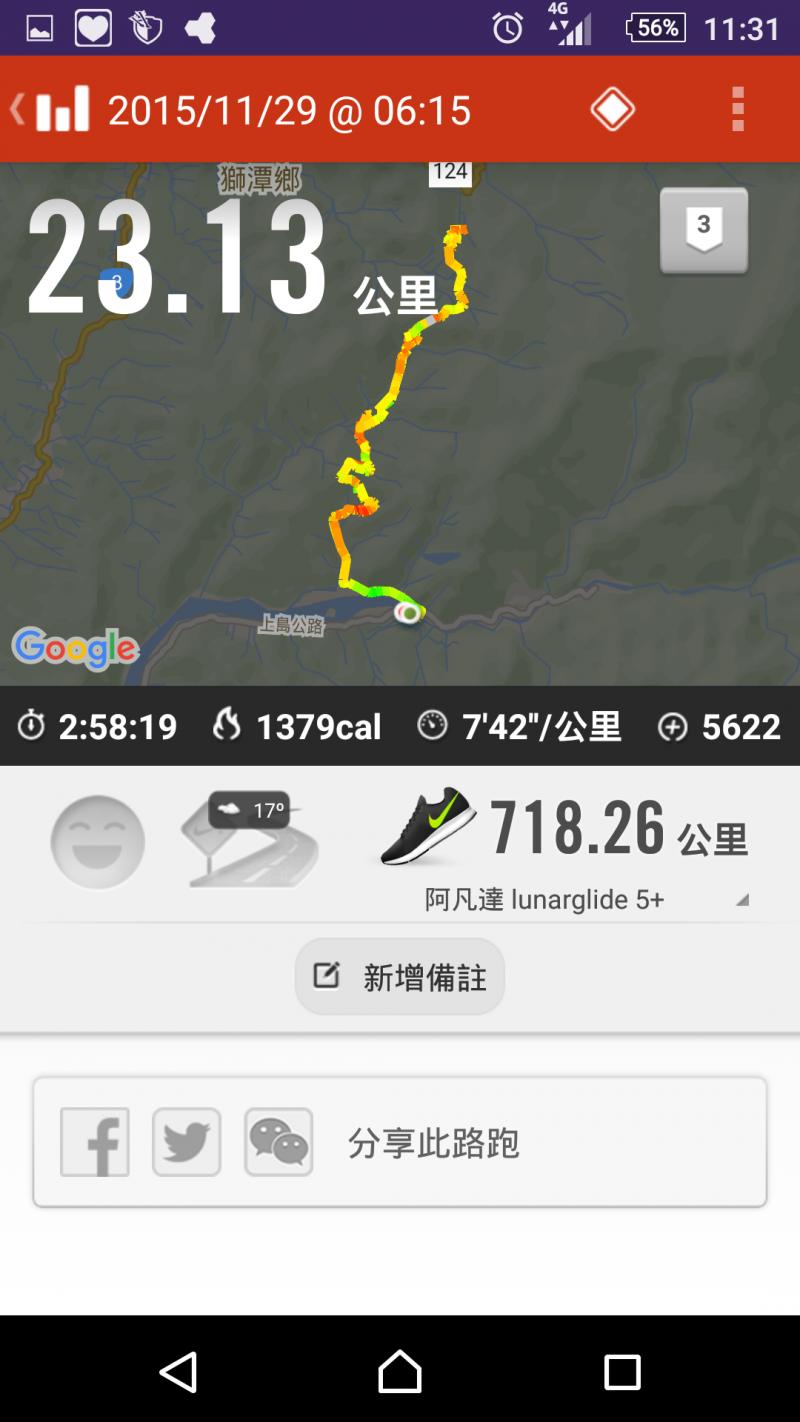Share this run on WeChat
This screenshot has width=800, height=1422.
coord(279,1142)
